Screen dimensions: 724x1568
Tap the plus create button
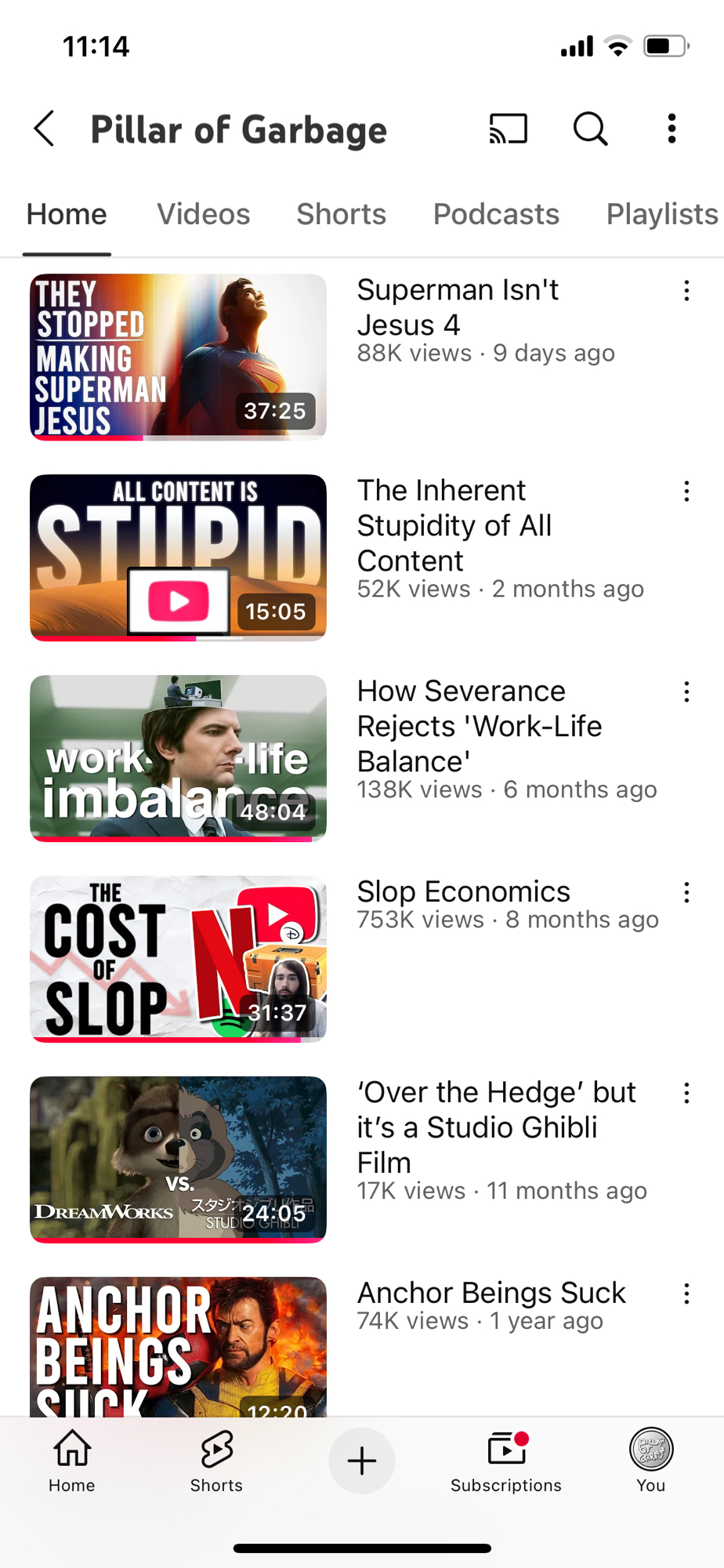pos(362,1461)
